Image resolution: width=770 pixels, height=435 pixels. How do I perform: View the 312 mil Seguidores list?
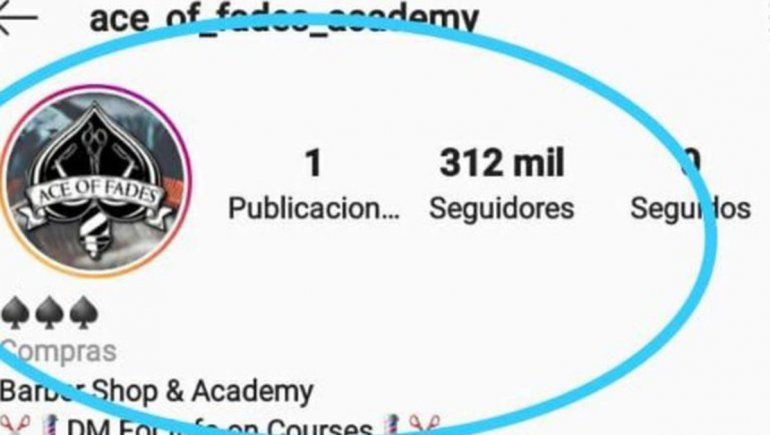click(x=501, y=184)
